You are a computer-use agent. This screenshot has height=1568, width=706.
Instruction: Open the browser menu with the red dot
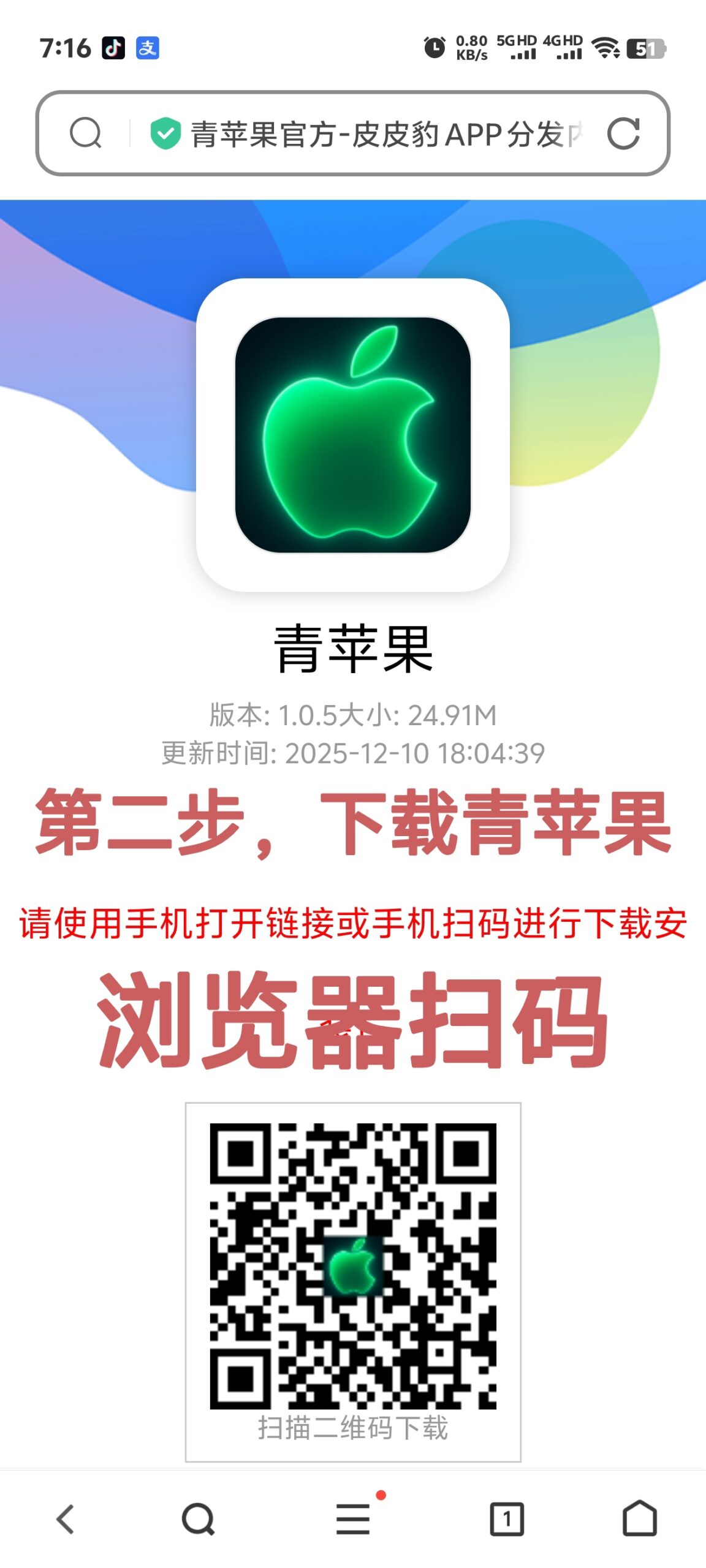tap(353, 1519)
